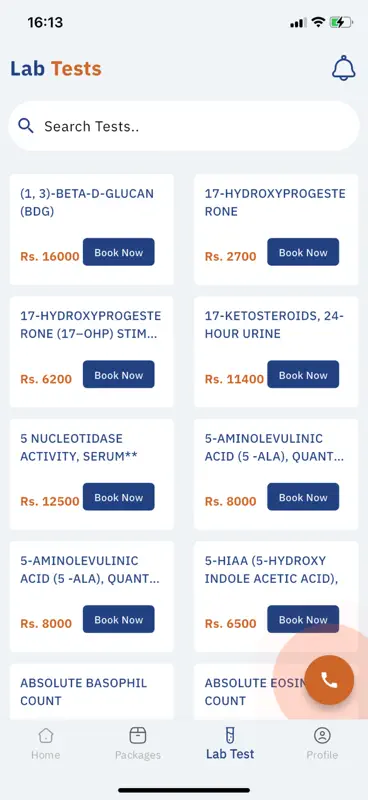Switch to the Packages tab

point(138,743)
